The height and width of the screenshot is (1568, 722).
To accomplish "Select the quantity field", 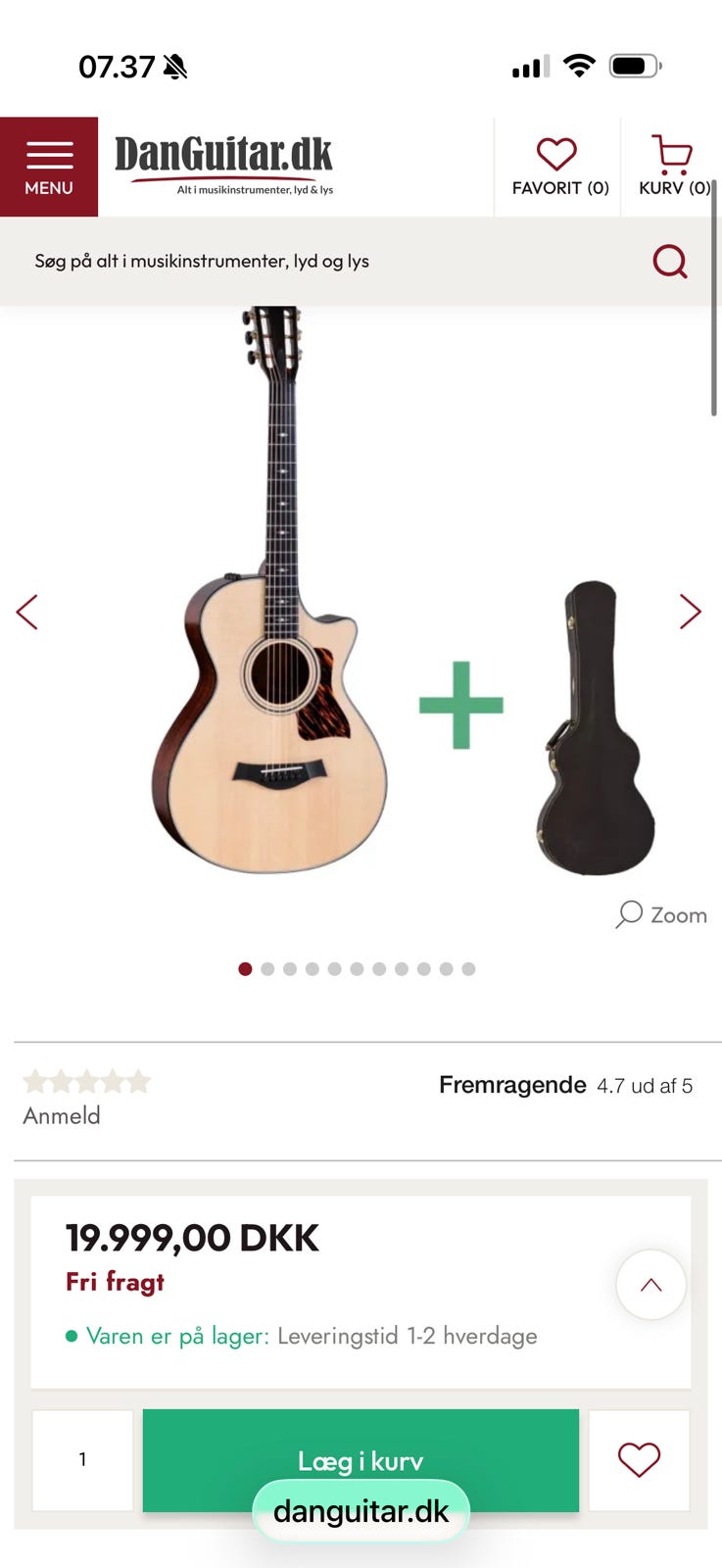I will coord(82,1459).
